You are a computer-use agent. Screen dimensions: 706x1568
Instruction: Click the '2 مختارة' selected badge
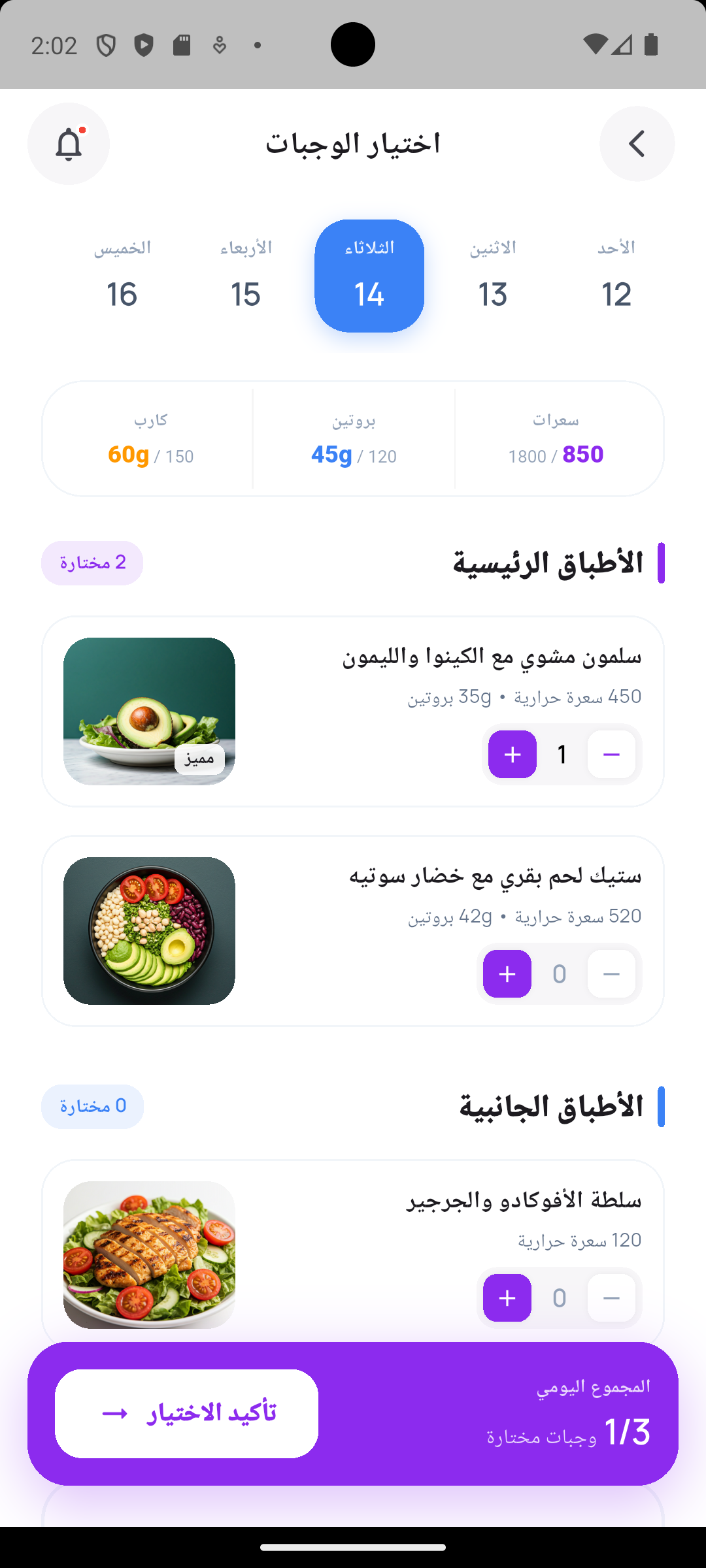click(x=92, y=562)
